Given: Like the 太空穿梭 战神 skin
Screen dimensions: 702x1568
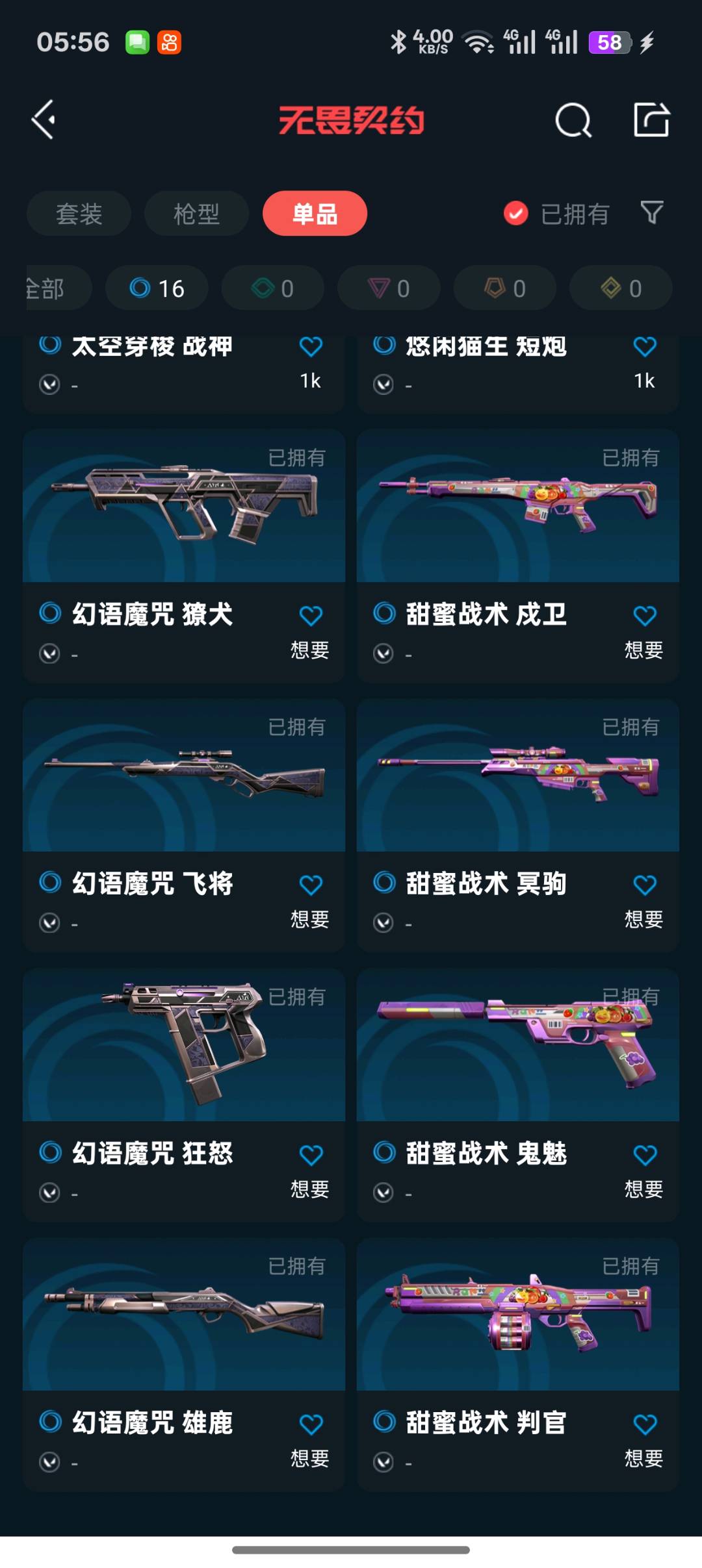Looking at the screenshot, I should (311, 346).
